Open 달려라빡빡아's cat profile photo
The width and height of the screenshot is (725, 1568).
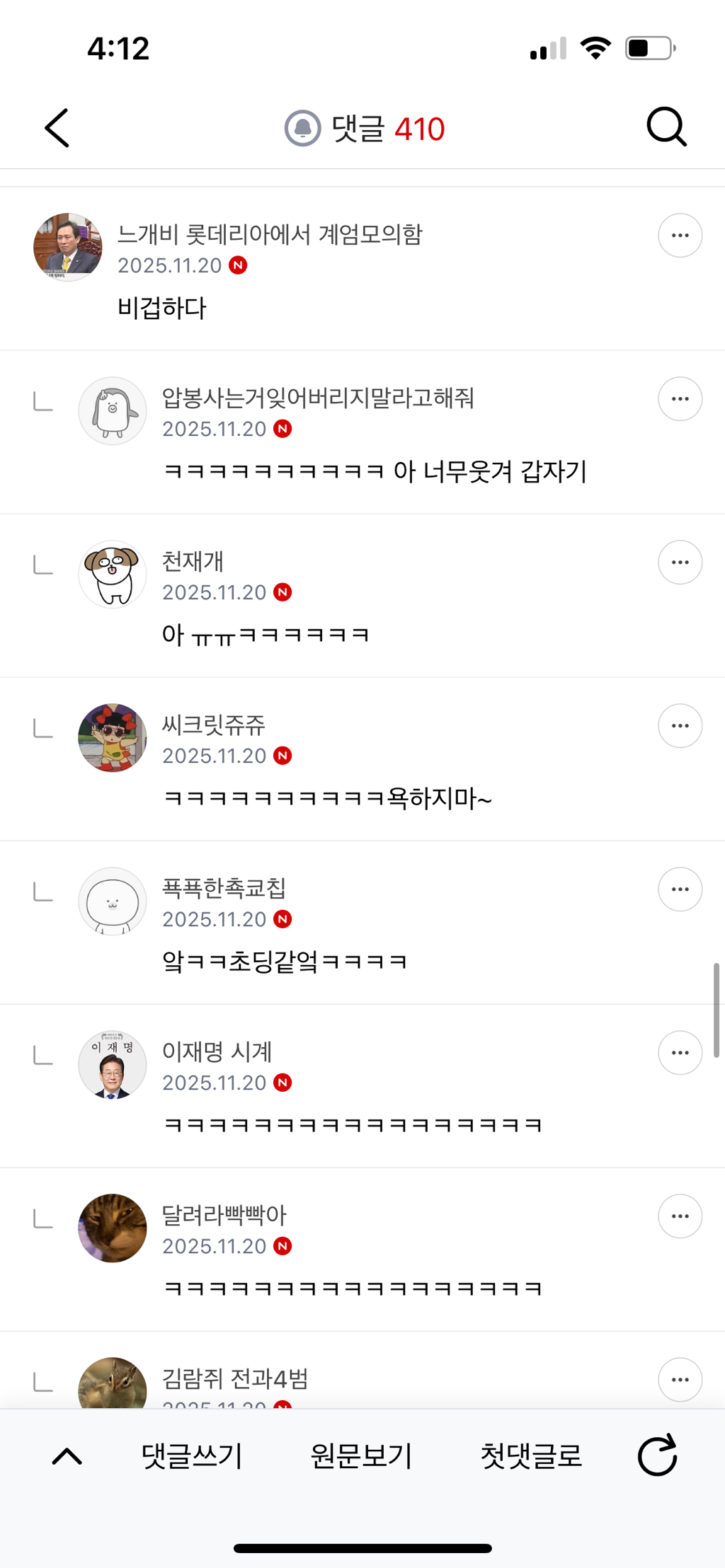pos(113,1228)
